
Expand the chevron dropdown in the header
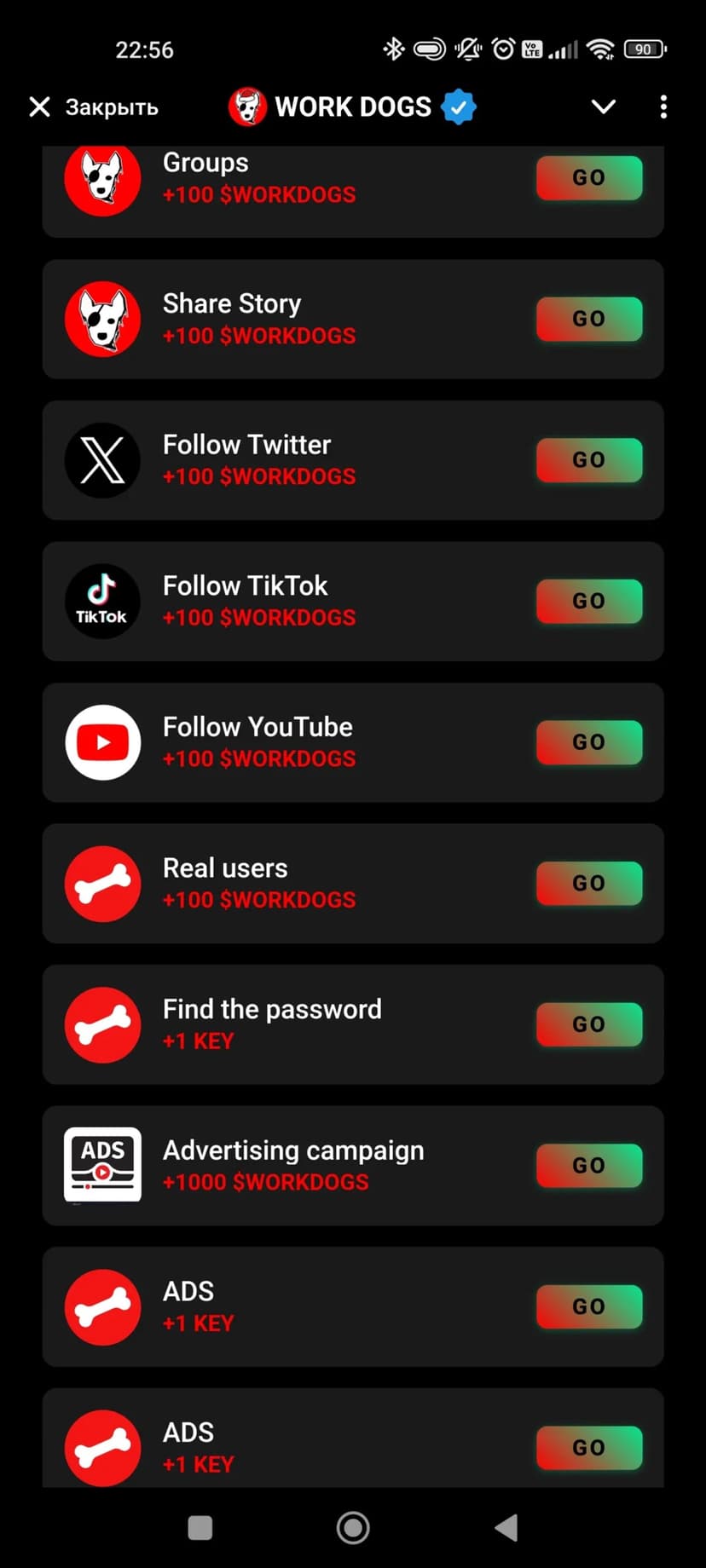click(603, 107)
